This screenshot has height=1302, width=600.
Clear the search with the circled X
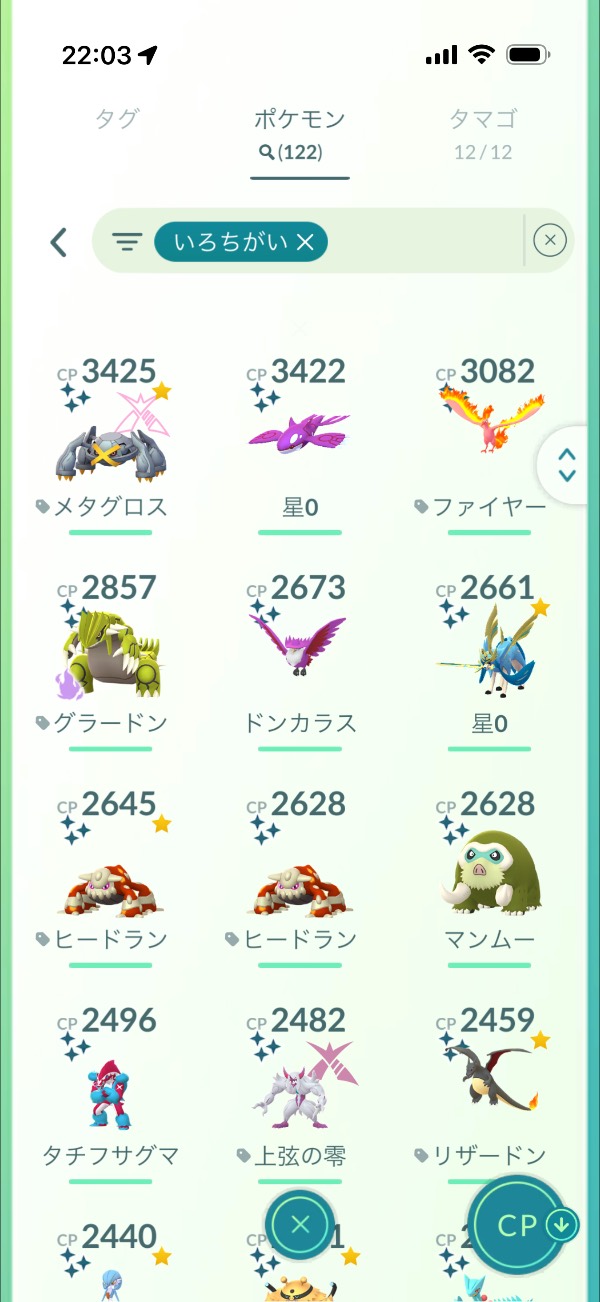click(x=550, y=240)
